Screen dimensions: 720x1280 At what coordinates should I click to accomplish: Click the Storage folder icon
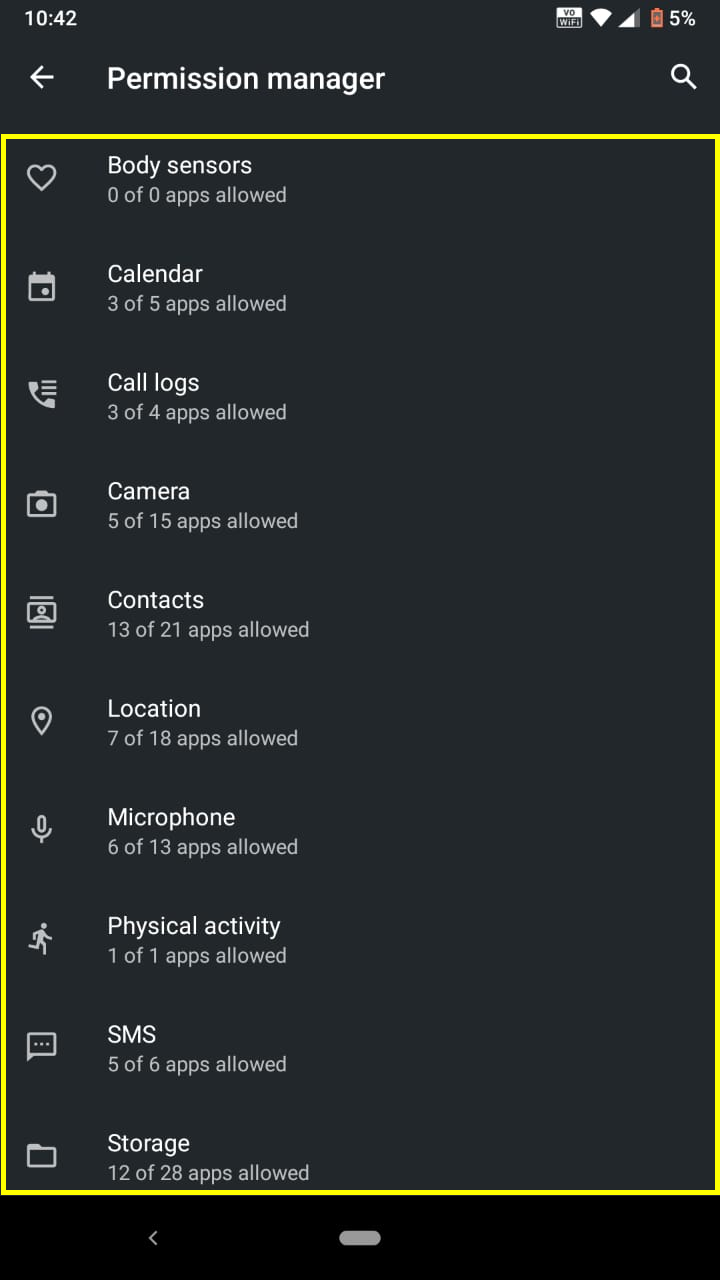41,1155
